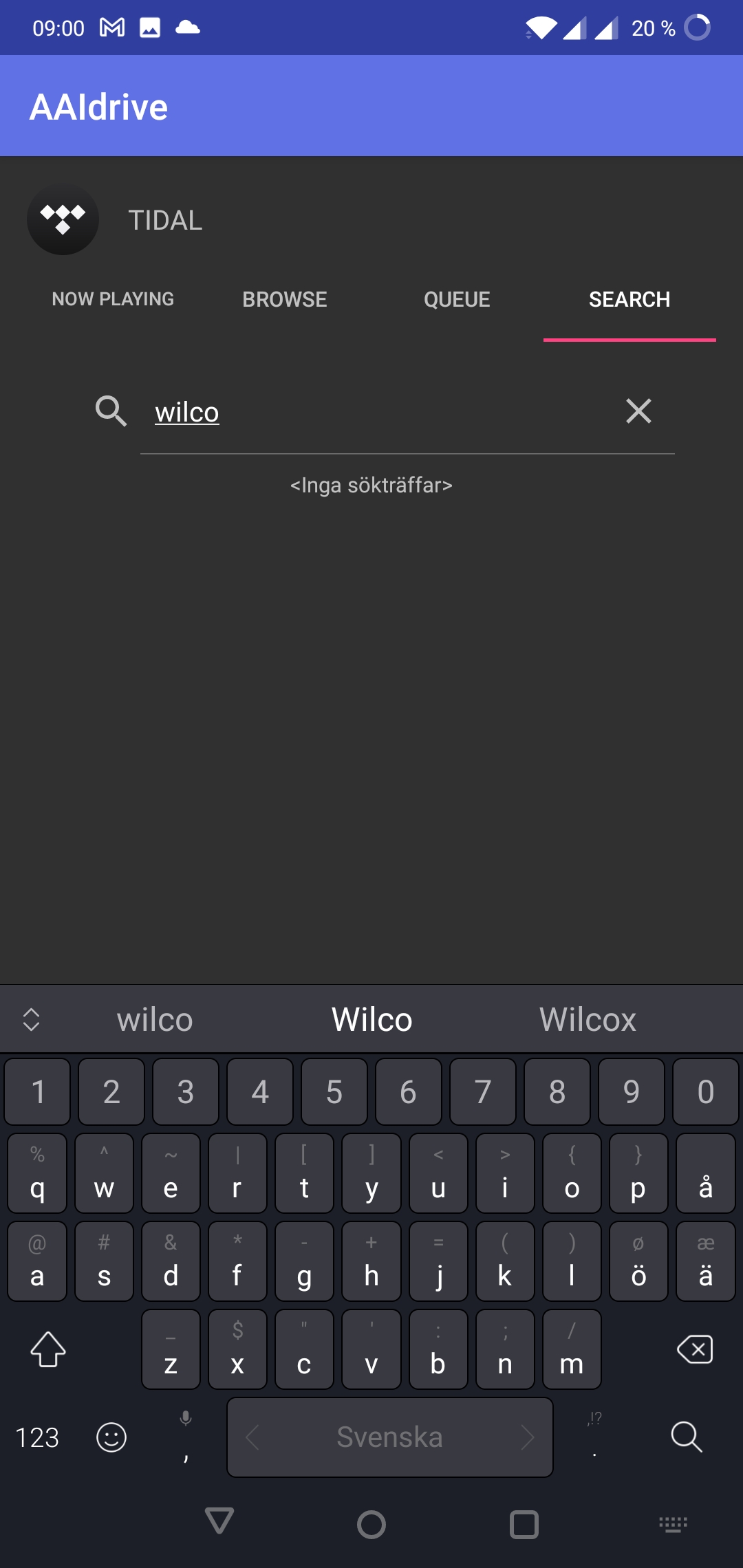The height and width of the screenshot is (1568, 743).
Task: Tap the keyboard backspace key
Action: pyautogui.click(x=695, y=1349)
